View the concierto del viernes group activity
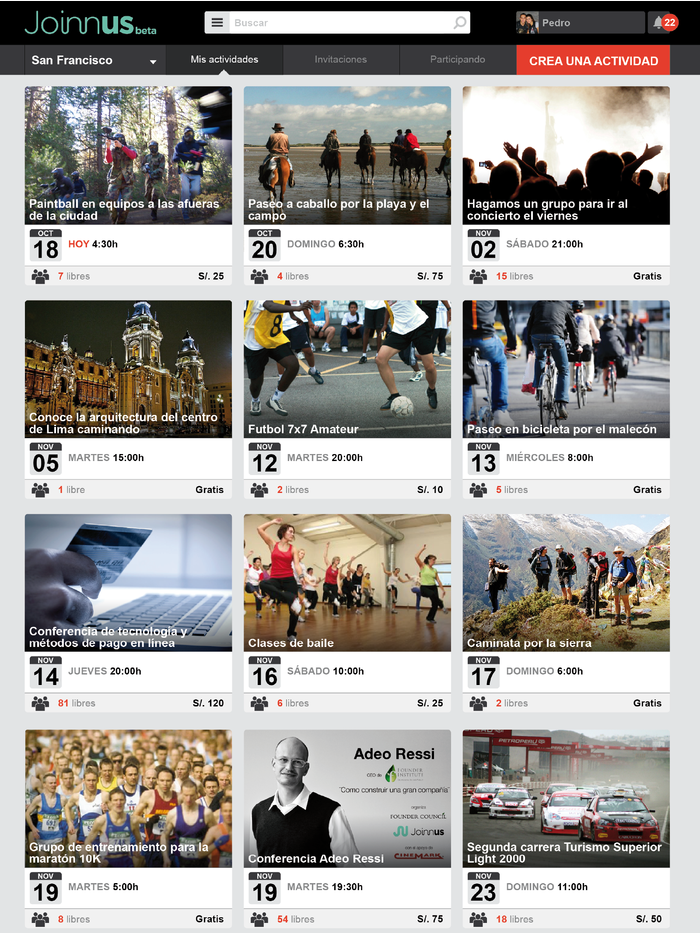The image size is (700, 933). pos(566,155)
